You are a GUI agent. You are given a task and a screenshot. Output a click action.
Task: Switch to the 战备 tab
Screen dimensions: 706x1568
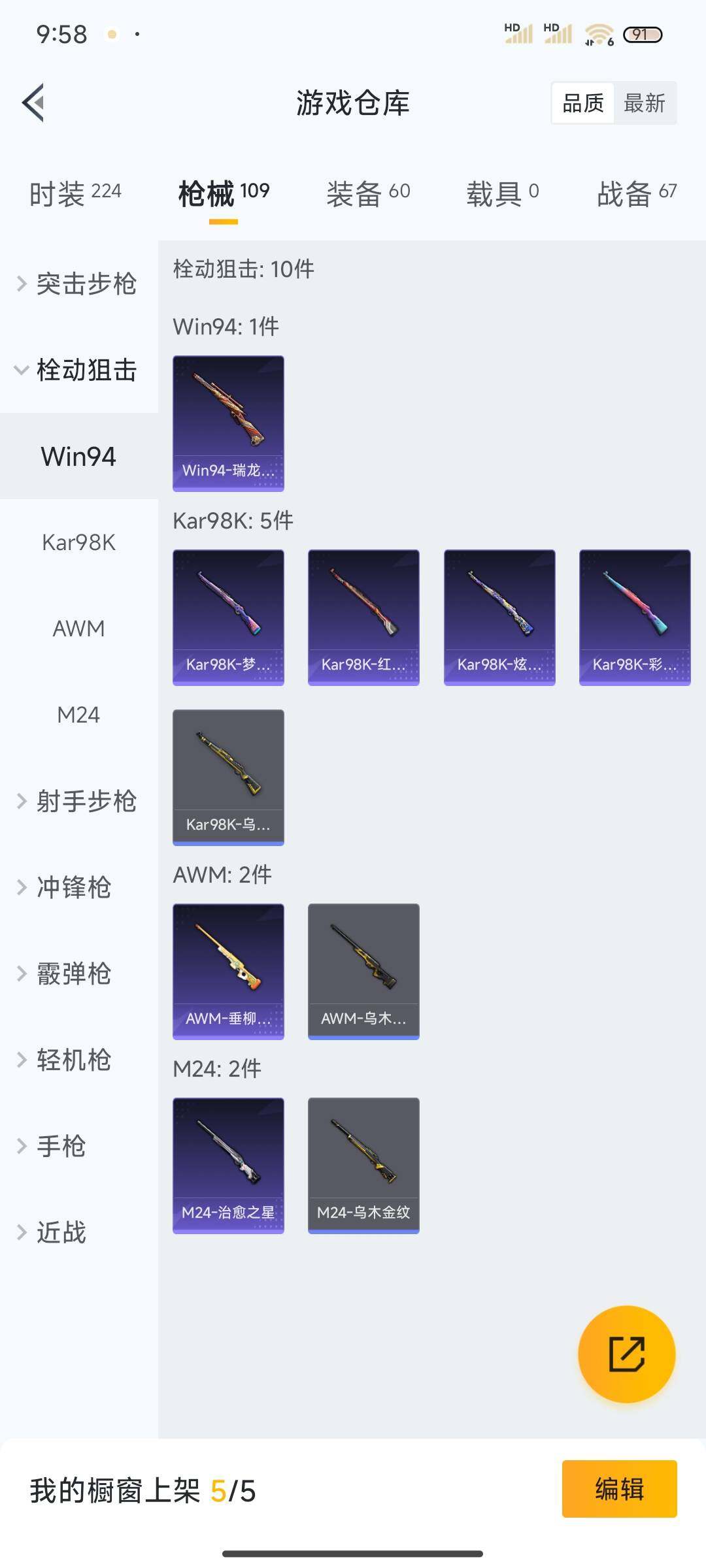point(636,193)
